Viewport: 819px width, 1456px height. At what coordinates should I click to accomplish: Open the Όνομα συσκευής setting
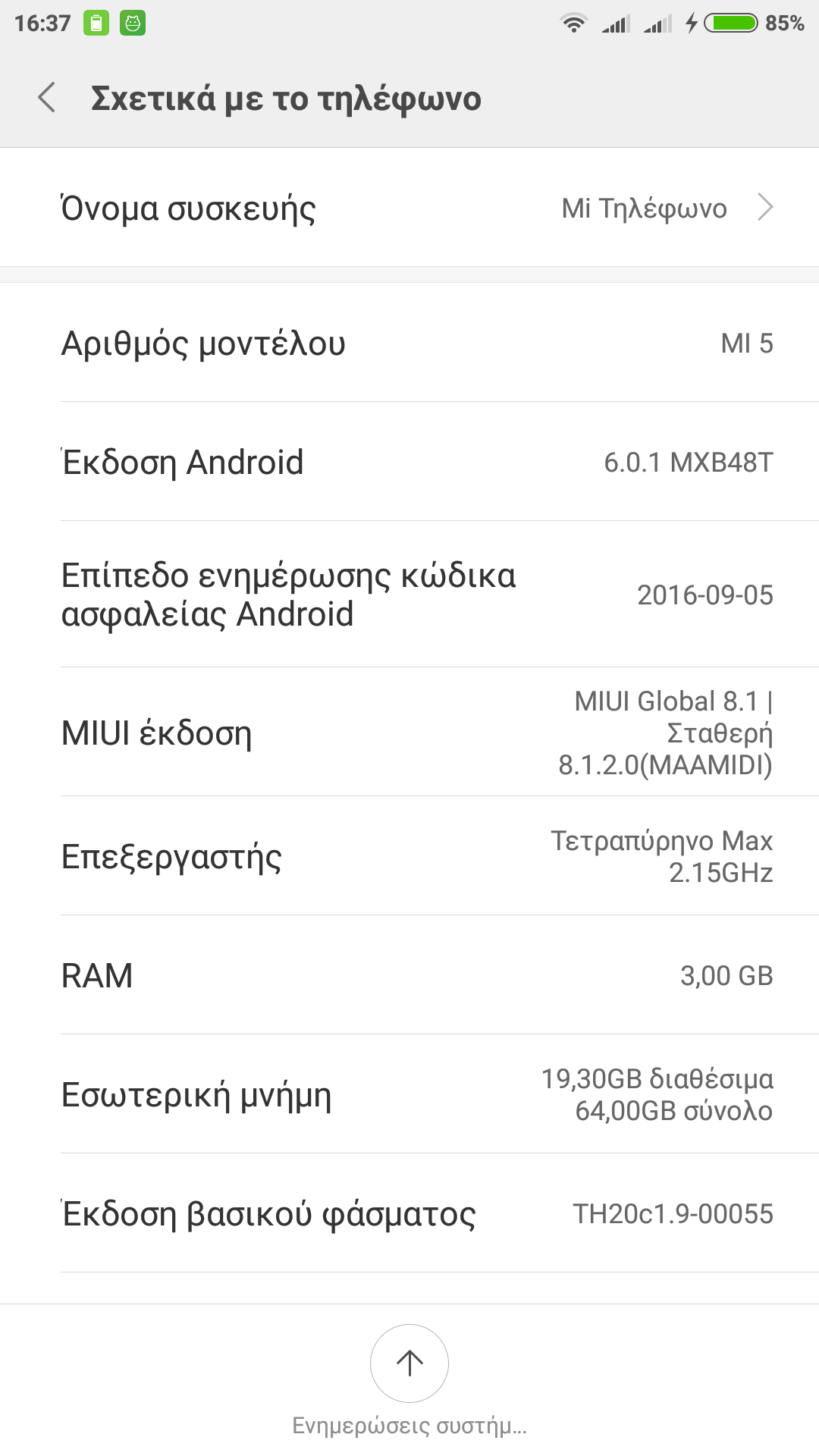(x=409, y=208)
